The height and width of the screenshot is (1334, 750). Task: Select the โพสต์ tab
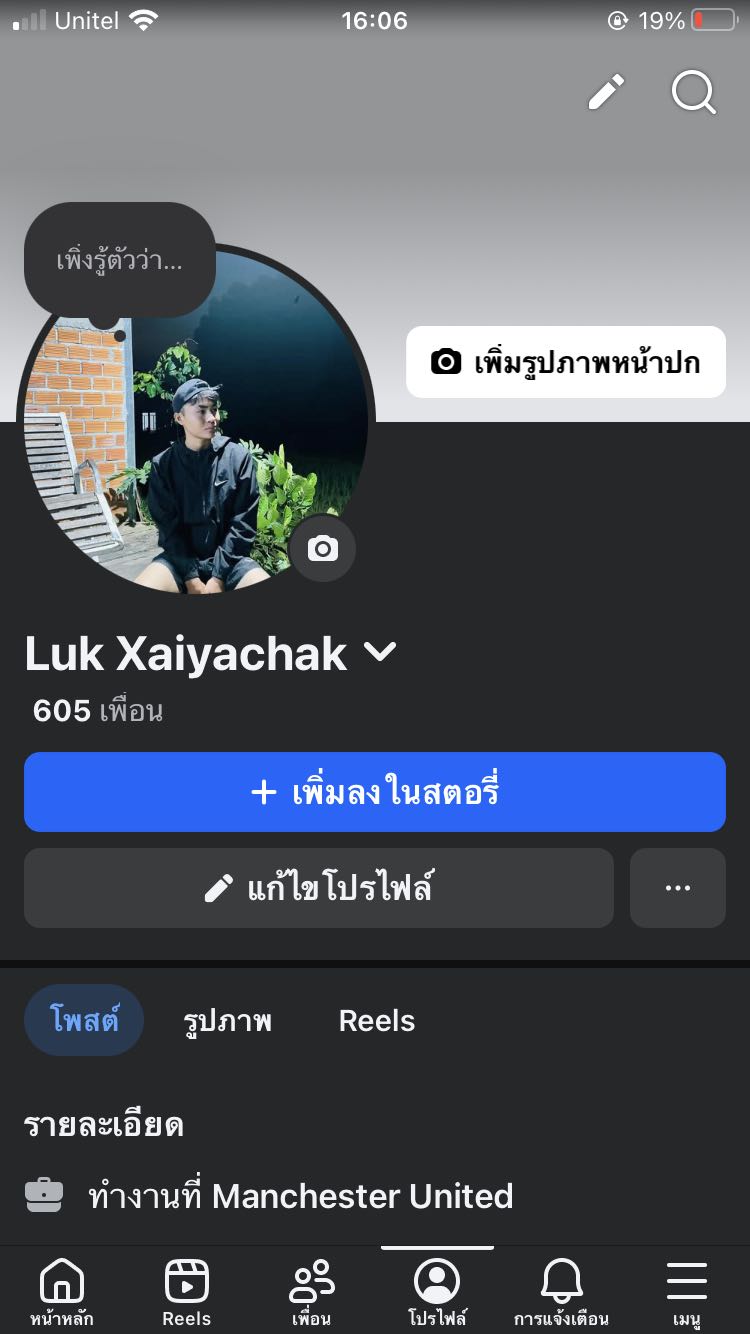tap(84, 1021)
